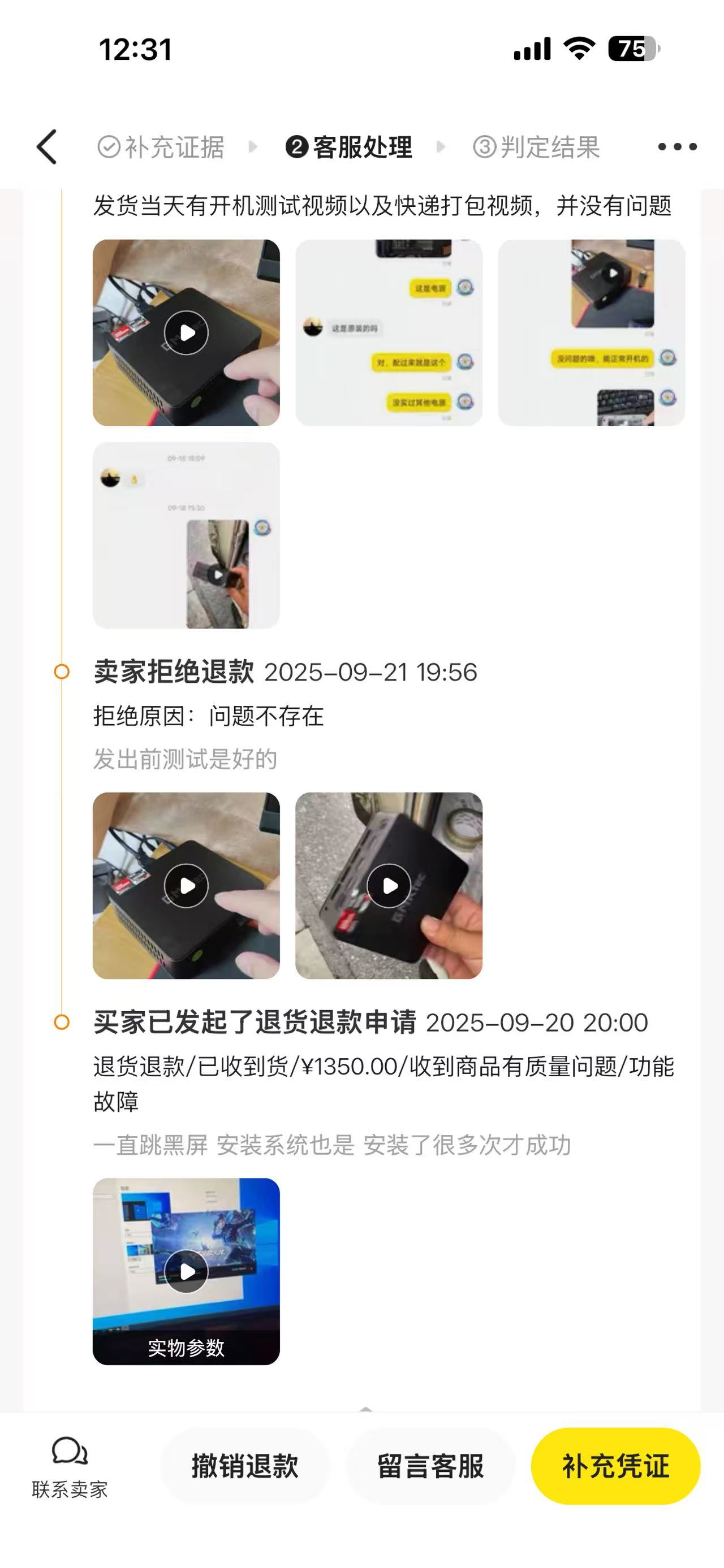724x1568 pixels.
Task: Tap 留言客服 to message customer service
Action: (430, 1466)
